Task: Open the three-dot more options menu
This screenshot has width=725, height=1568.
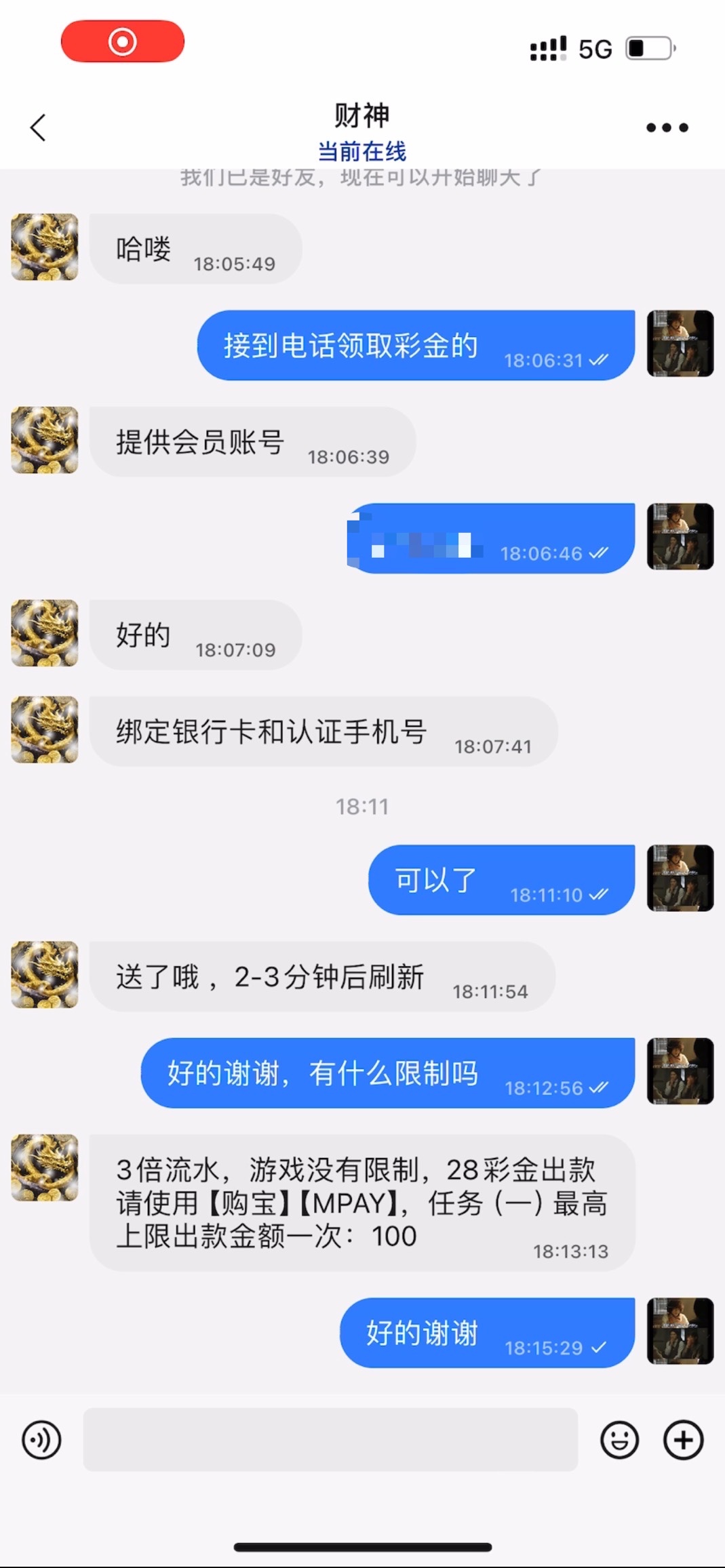Action: pos(667,127)
